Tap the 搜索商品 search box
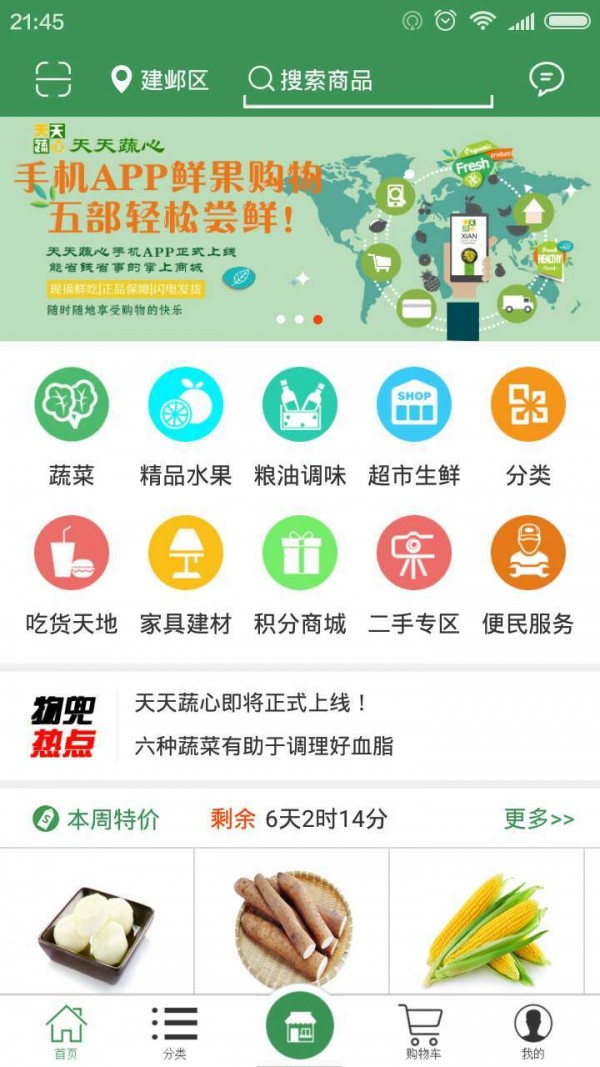Screen dimensions: 600x1067 click(368, 81)
